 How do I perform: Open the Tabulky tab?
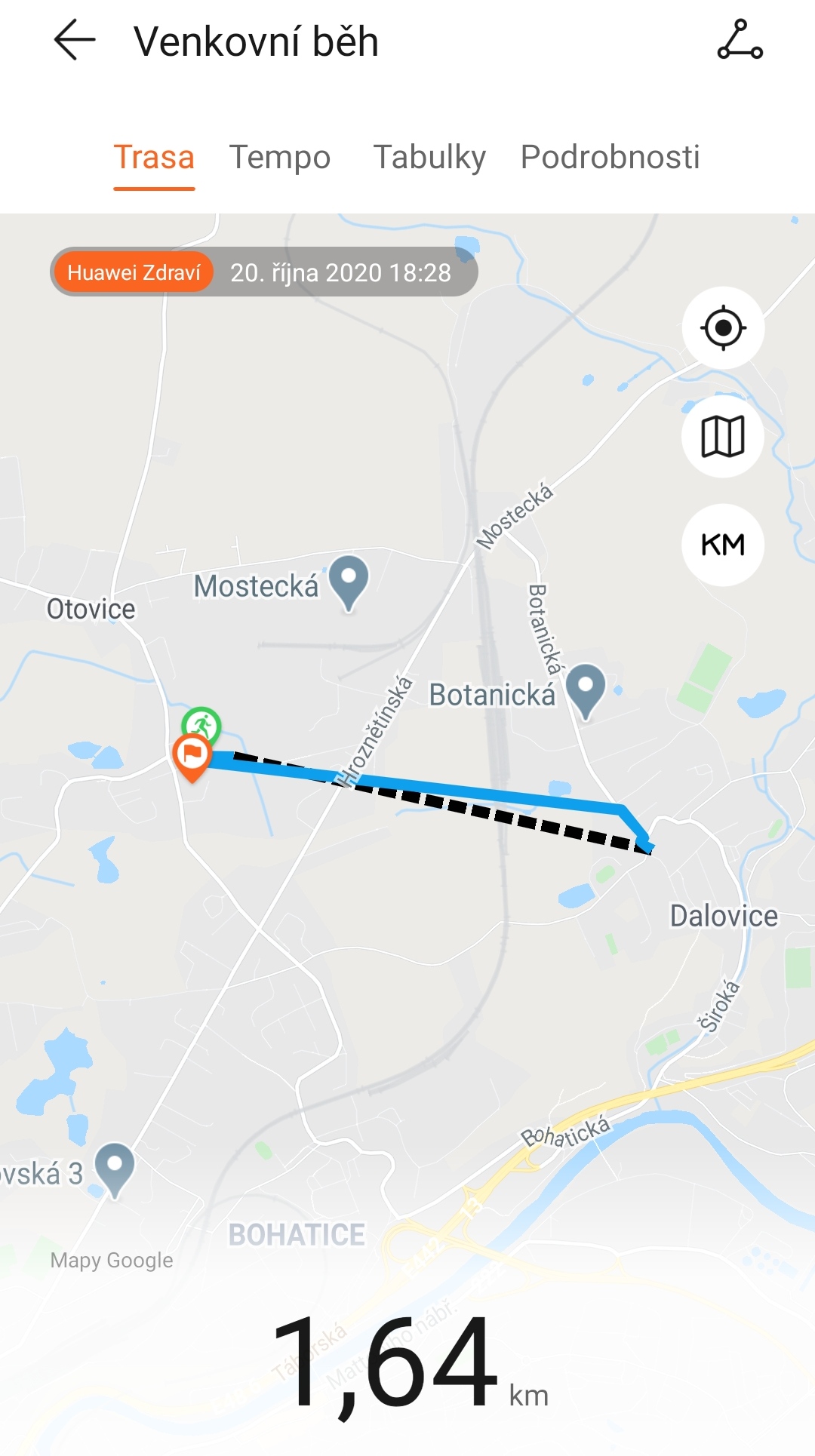tap(429, 158)
